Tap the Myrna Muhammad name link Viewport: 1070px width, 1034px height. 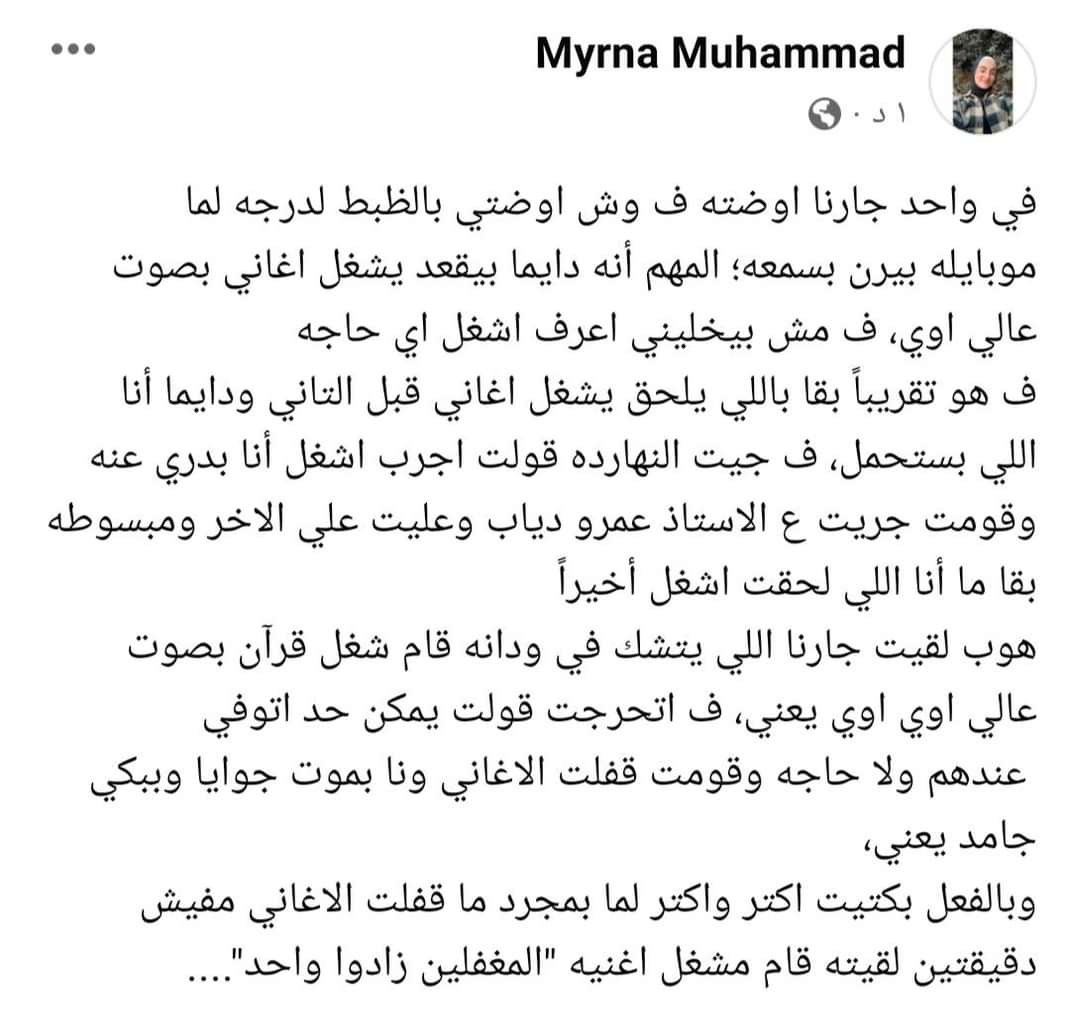click(720, 54)
